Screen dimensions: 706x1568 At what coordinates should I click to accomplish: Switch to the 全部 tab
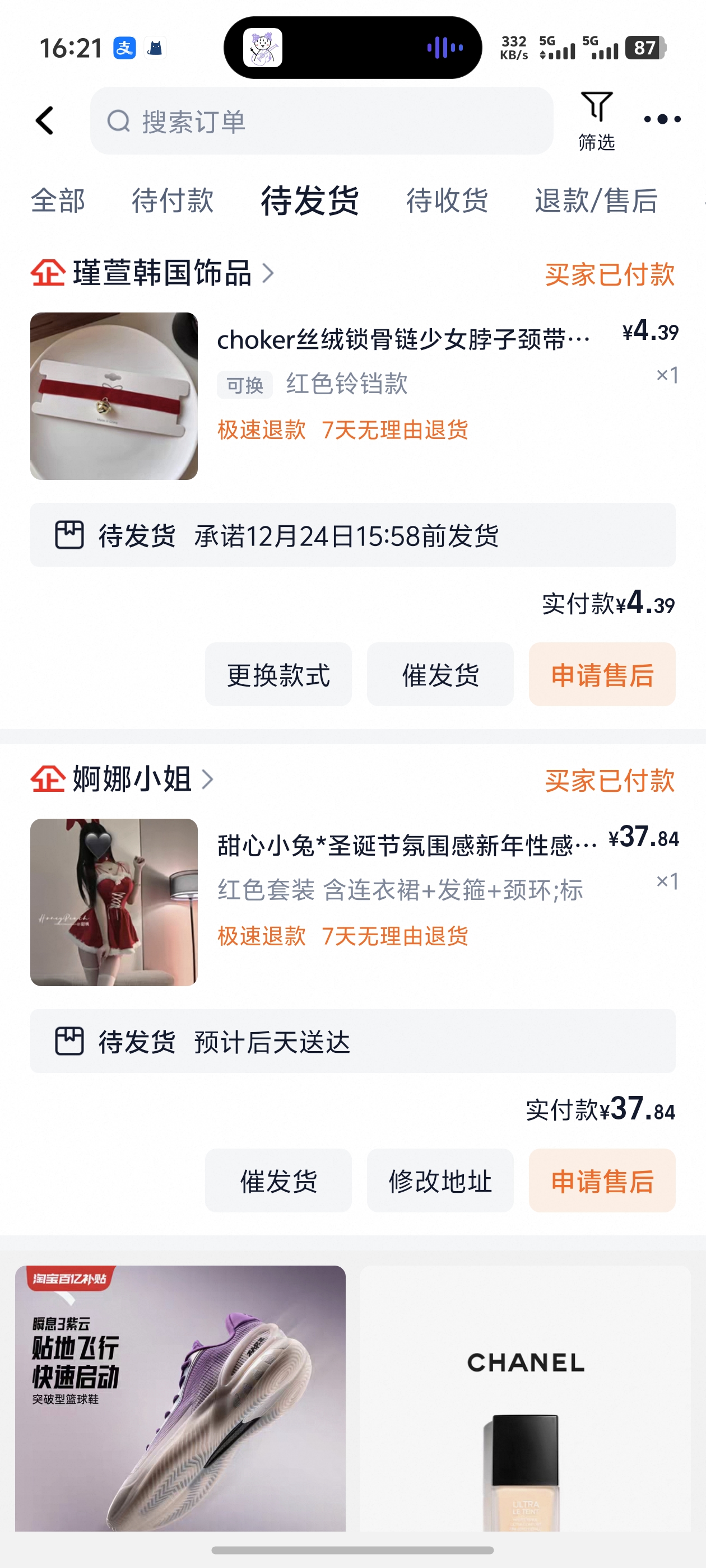point(58,201)
